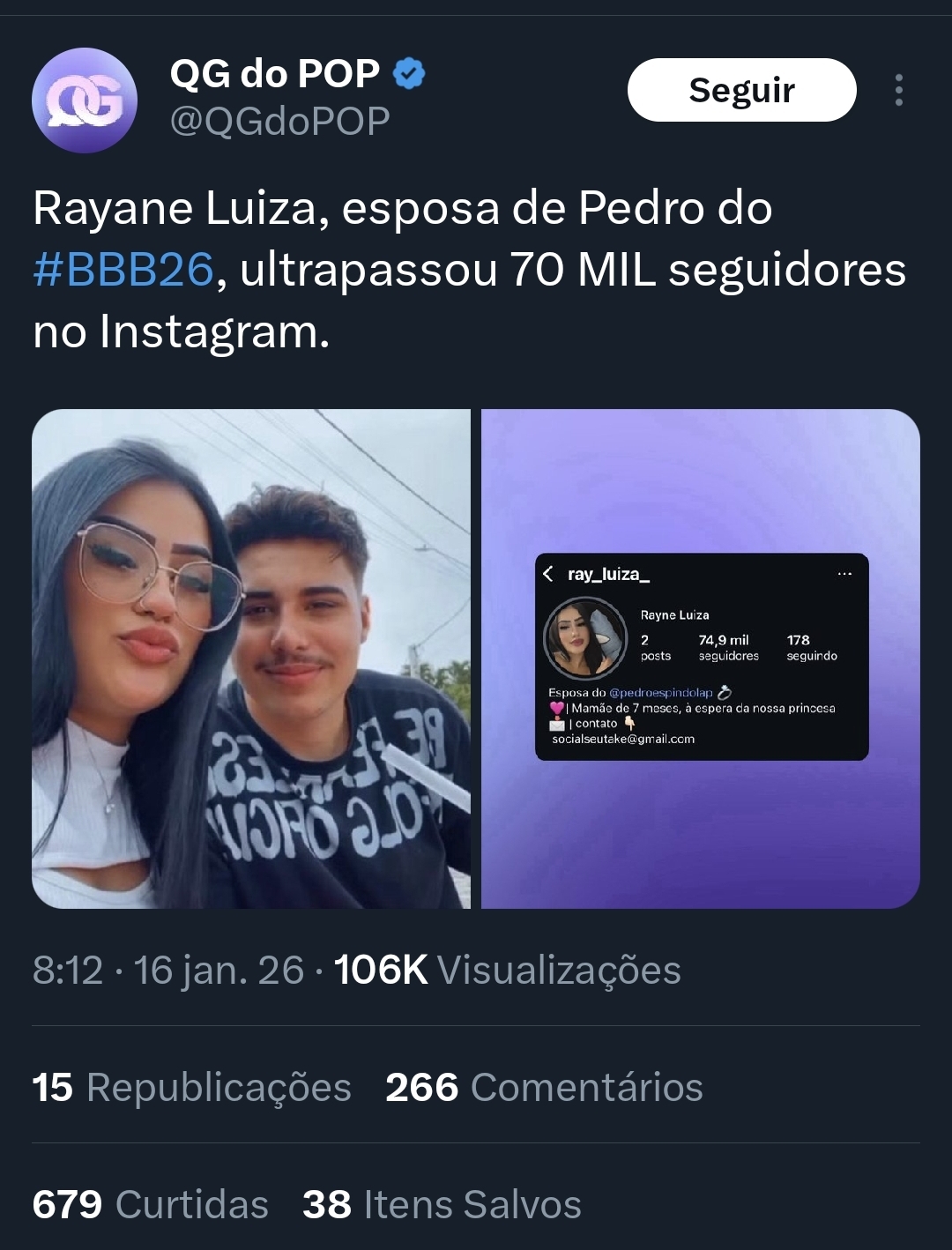
Task: Open QG do POP profile avatar
Action: tap(85, 100)
